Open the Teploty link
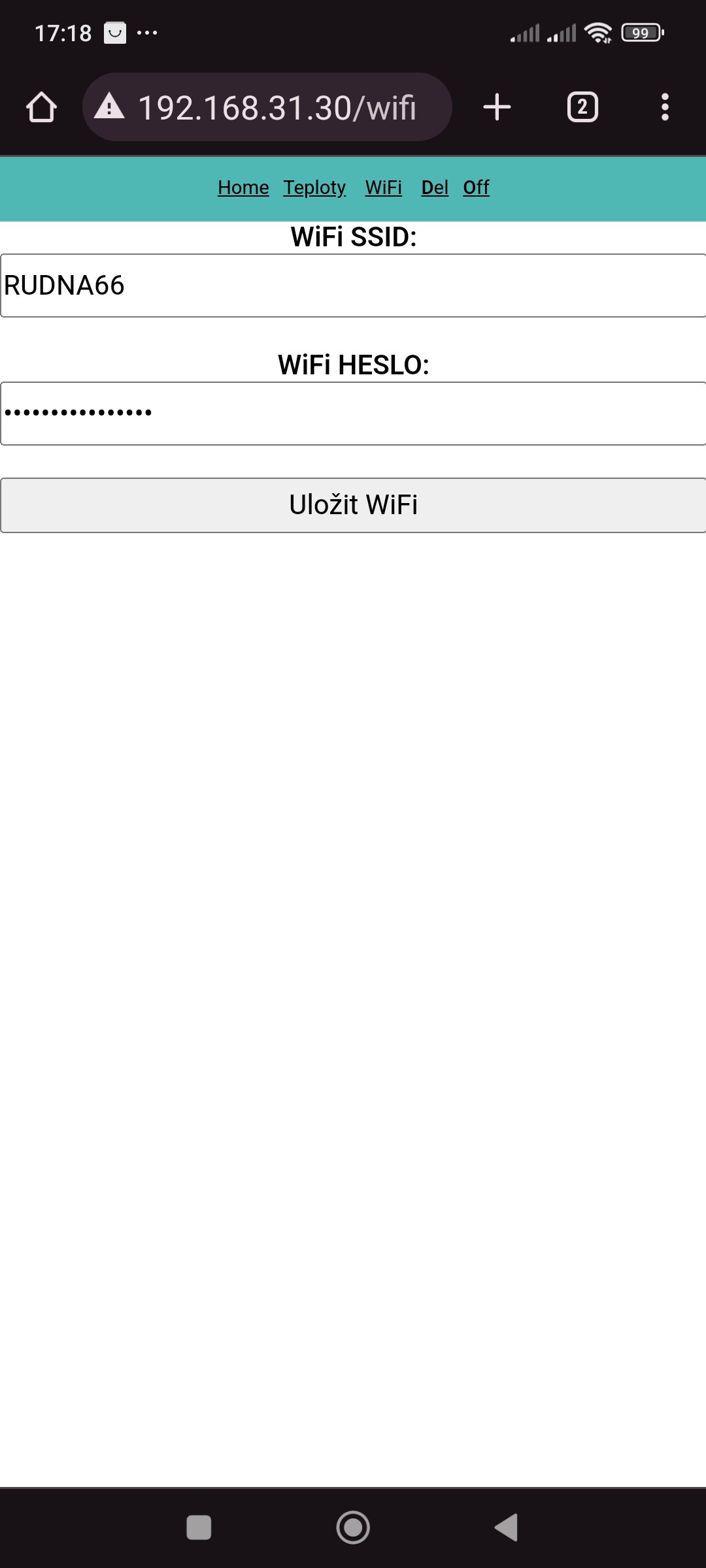This screenshot has height=1568, width=706. [x=314, y=188]
